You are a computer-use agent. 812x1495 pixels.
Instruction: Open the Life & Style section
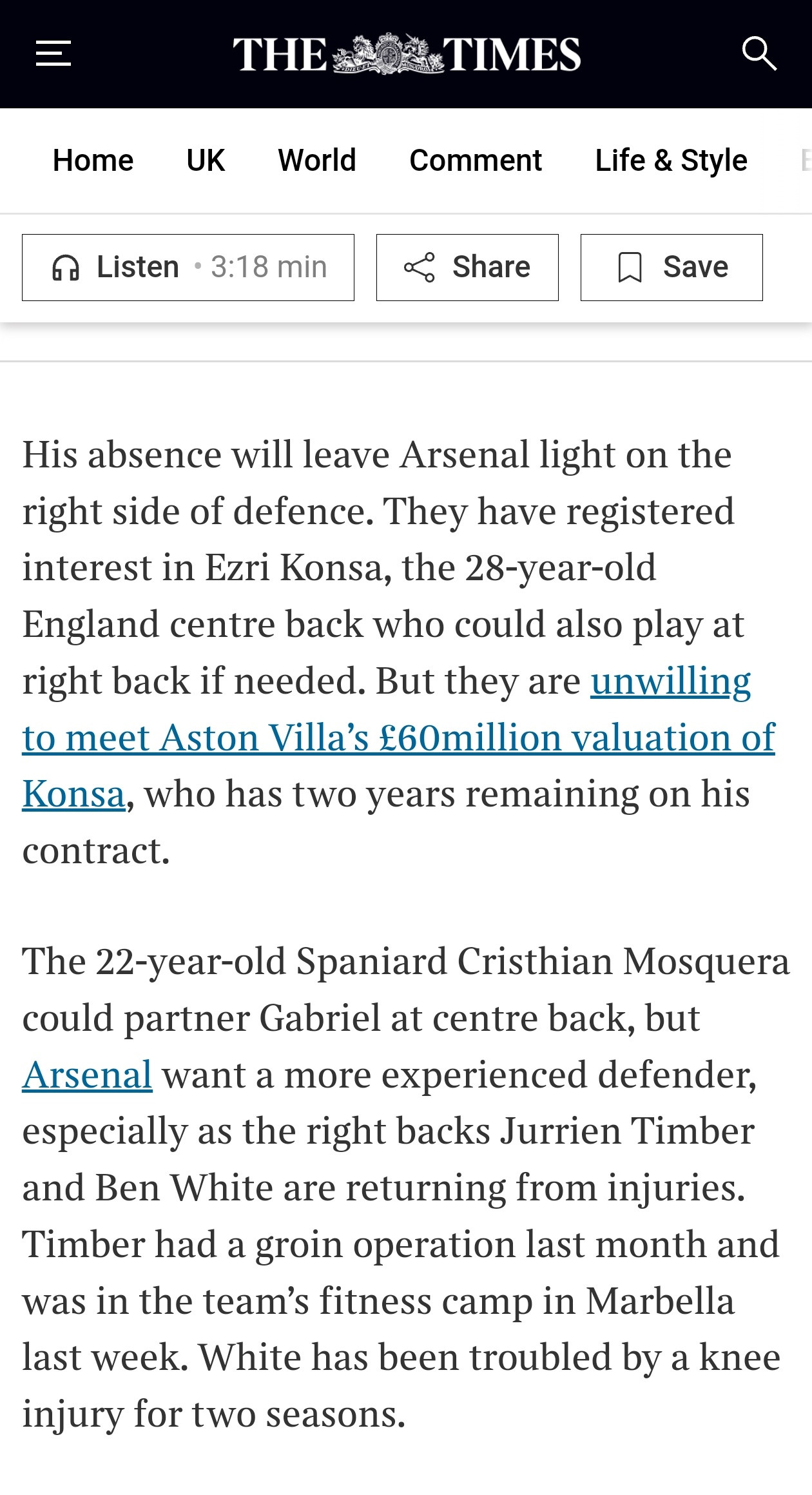click(x=671, y=161)
